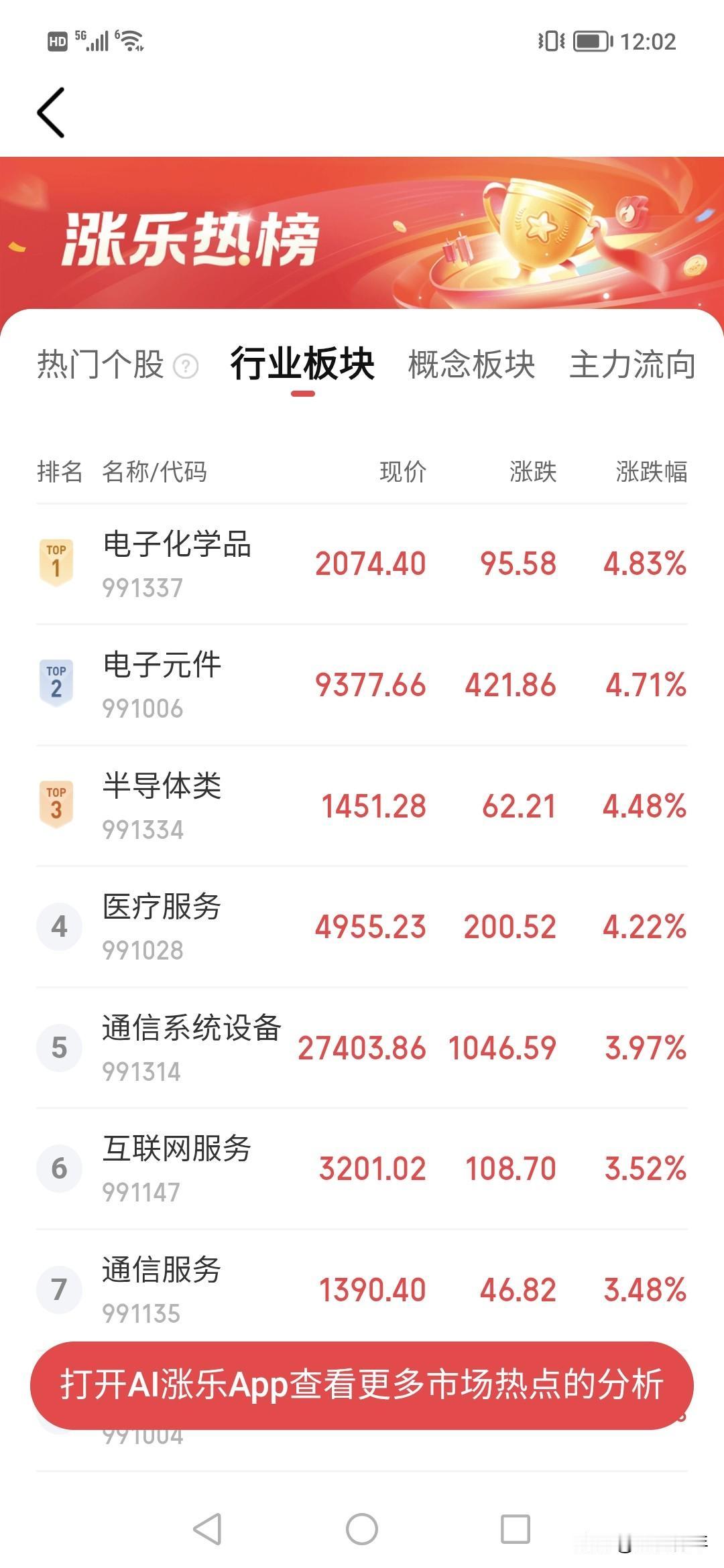Open the 医疗服务 sector row
This screenshot has width=724, height=1568.
coord(362,927)
